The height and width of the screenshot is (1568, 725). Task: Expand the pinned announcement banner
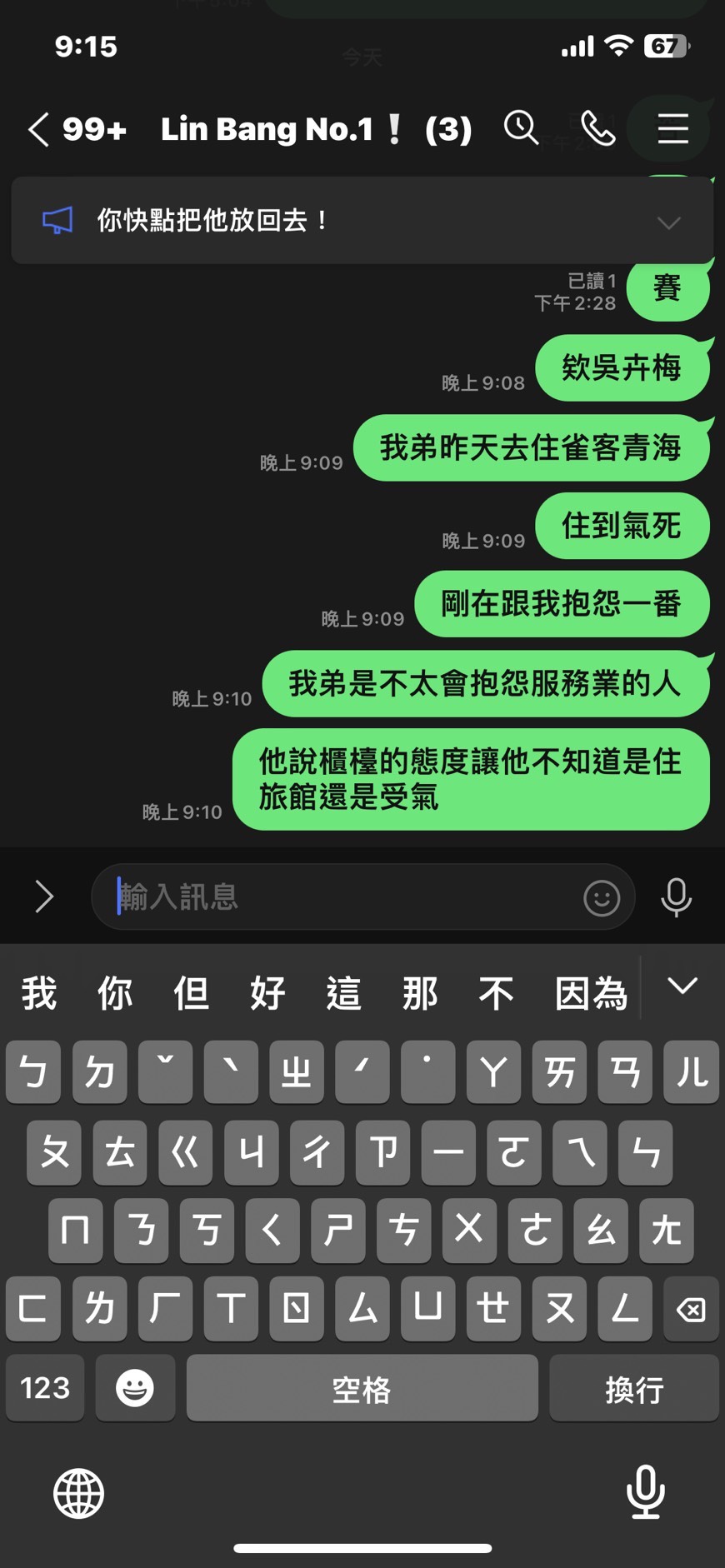coord(668,222)
